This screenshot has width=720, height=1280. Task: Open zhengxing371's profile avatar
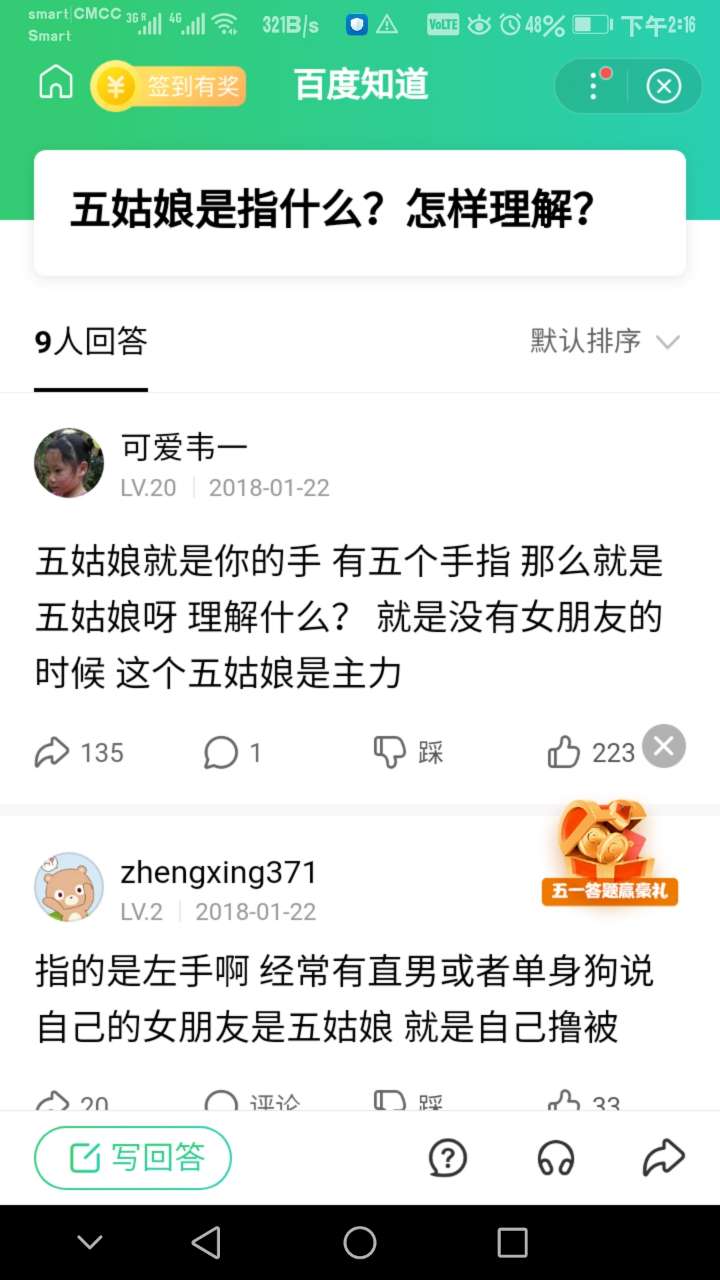[x=69, y=886]
